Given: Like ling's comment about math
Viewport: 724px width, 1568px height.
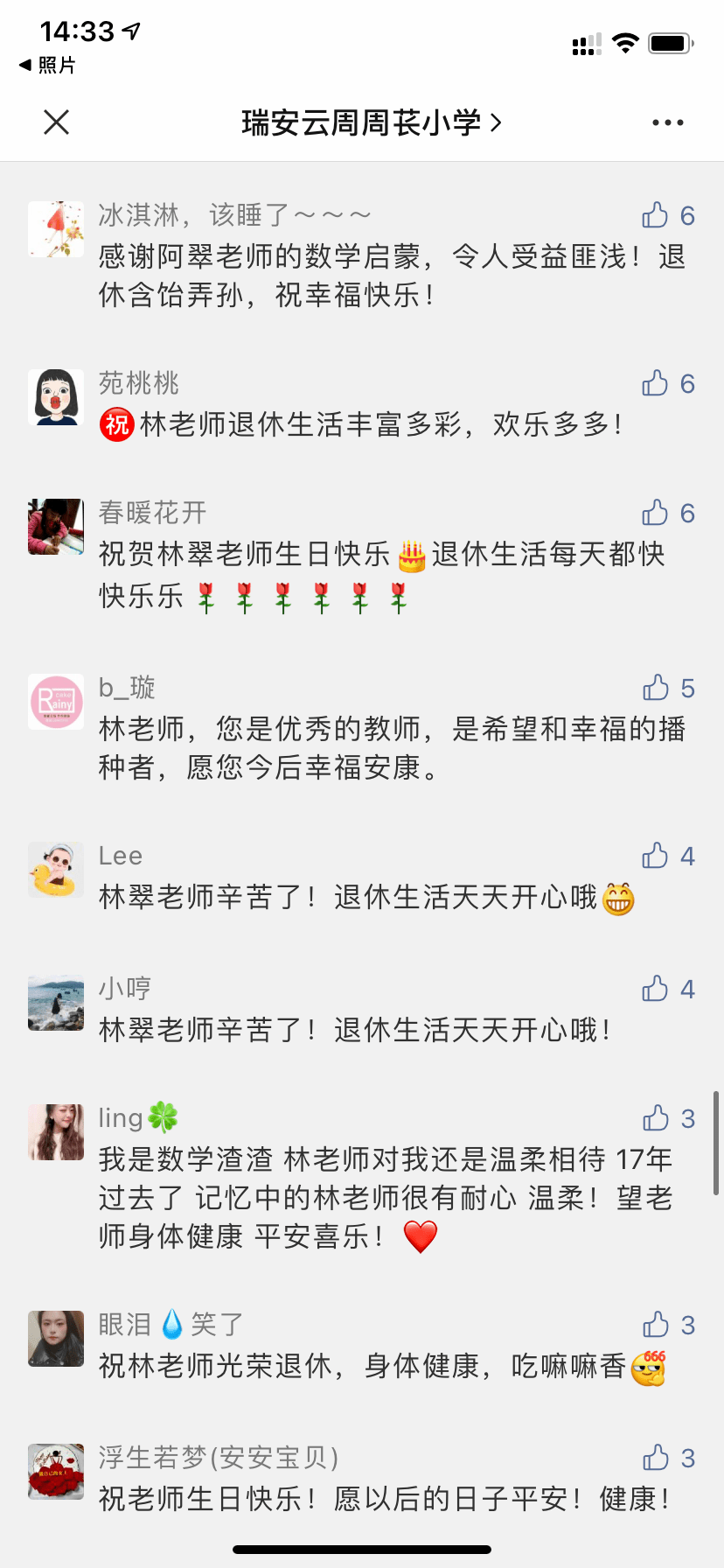Looking at the screenshot, I should [656, 1118].
